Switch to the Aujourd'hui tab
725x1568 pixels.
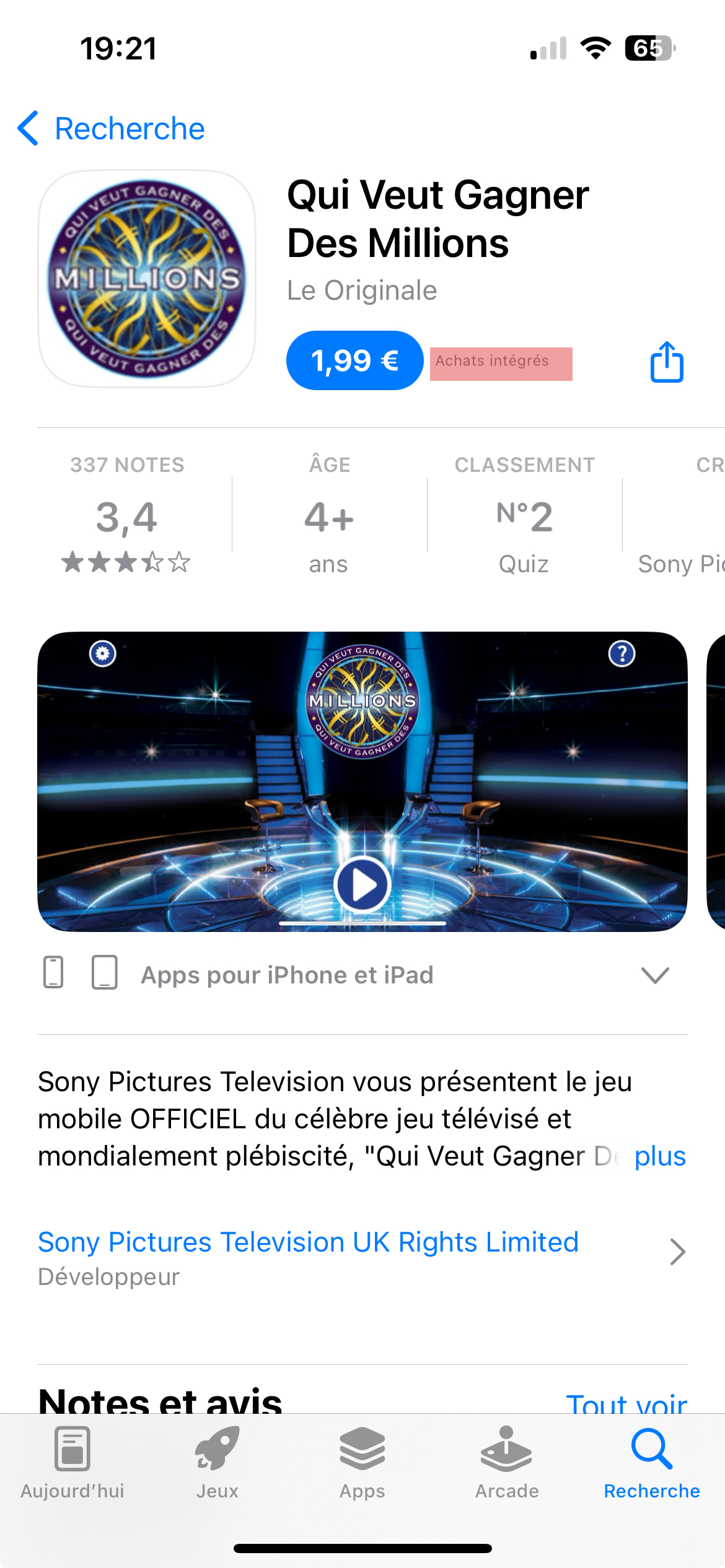click(x=72, y=1463)
